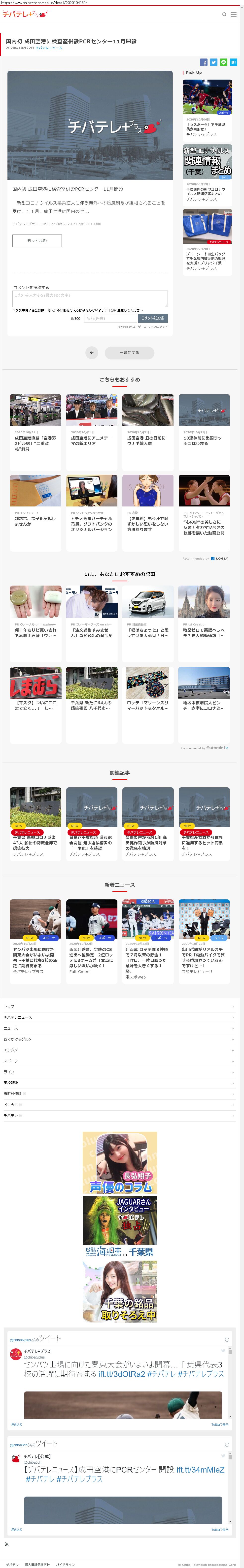Tap the 一覧に戻る button
The image size is (244, 1568).
point(129,353)
